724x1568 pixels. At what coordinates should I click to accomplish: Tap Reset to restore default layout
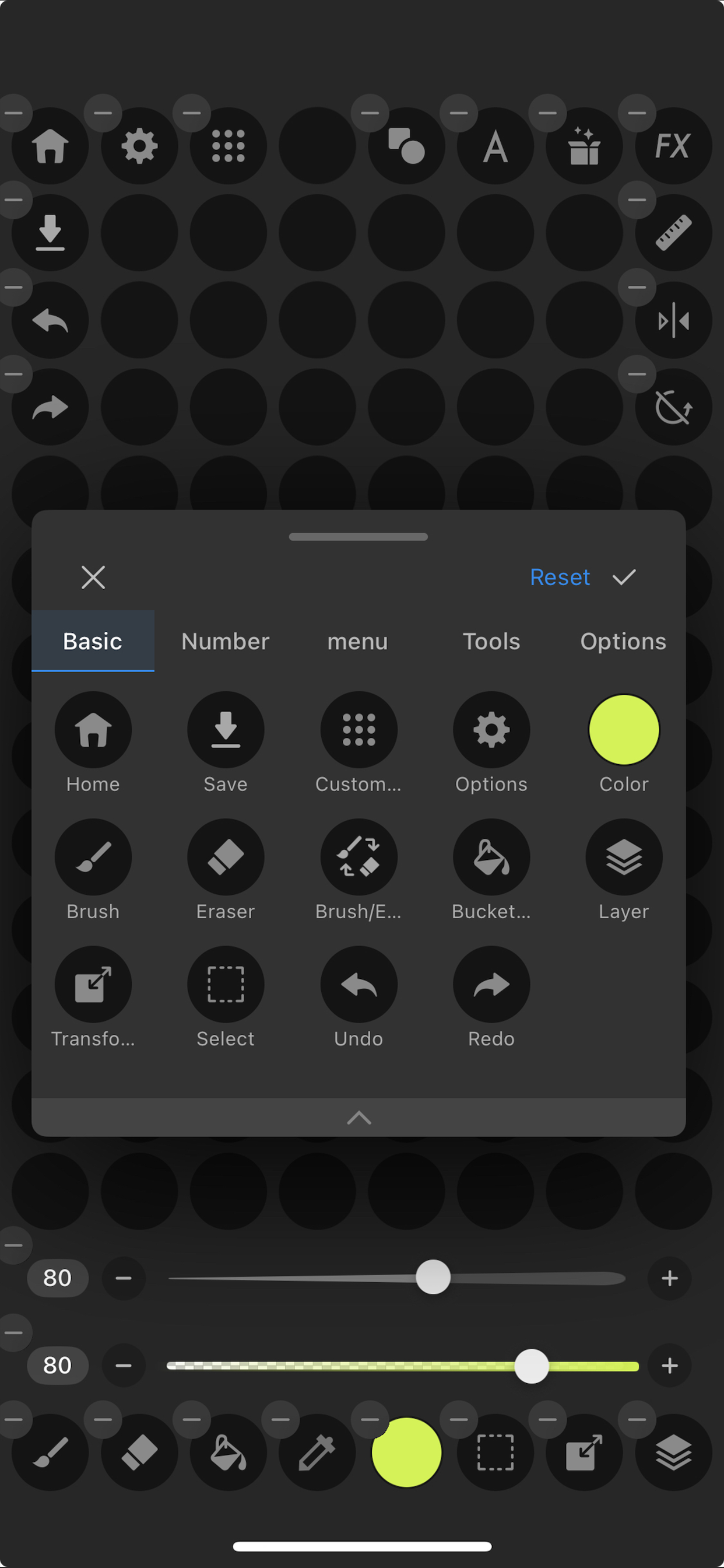560,577
